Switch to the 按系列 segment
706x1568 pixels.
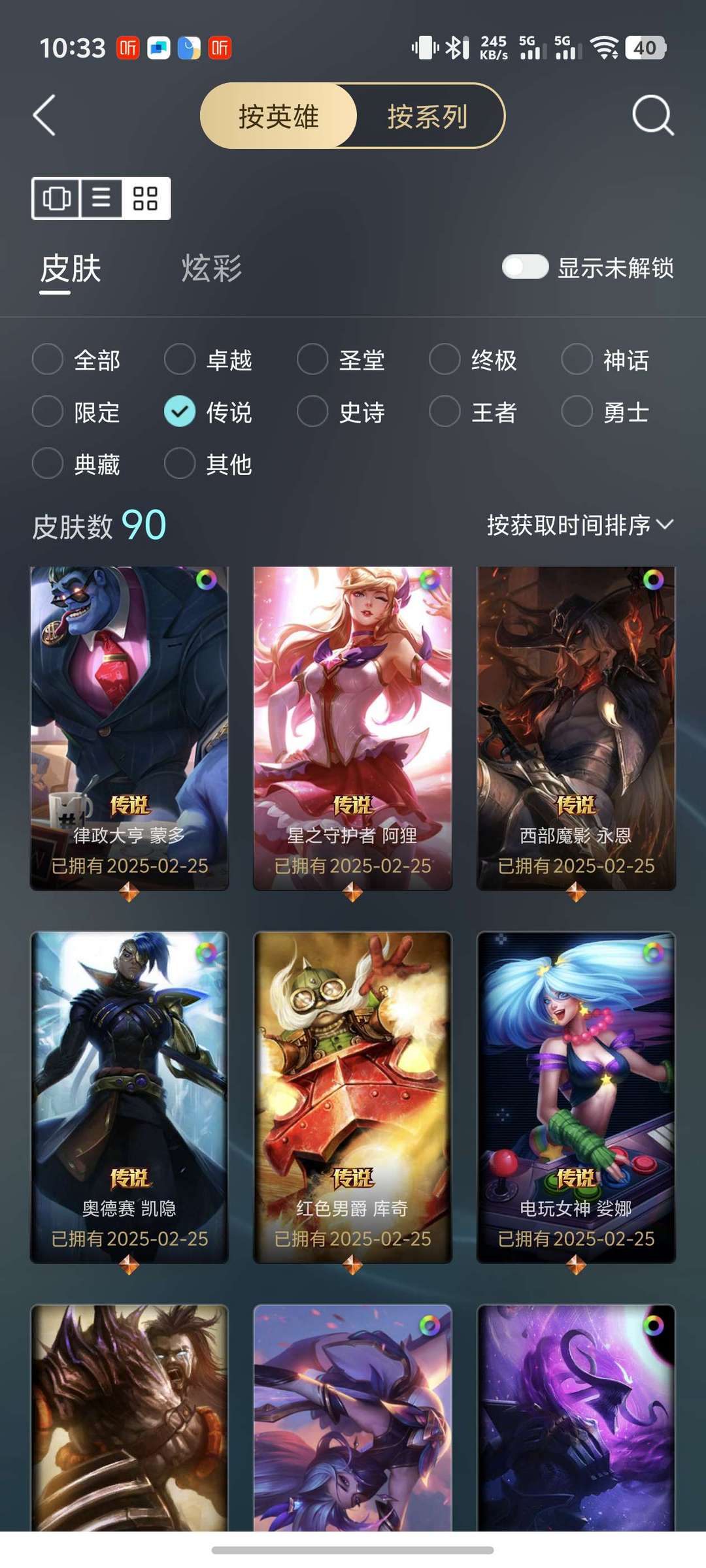tap(428, 116)
